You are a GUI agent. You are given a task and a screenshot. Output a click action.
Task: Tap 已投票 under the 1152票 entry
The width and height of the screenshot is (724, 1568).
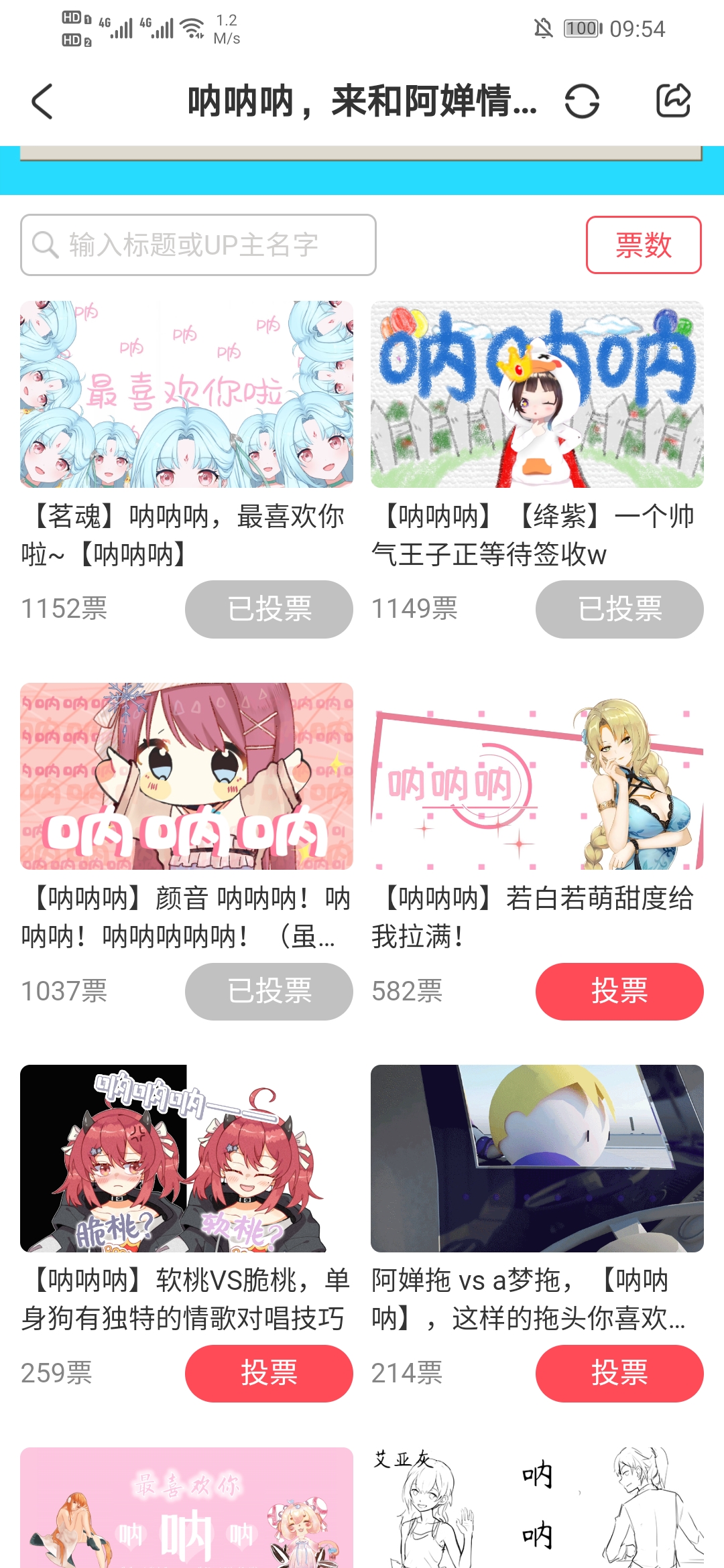(x=269, y=609)
